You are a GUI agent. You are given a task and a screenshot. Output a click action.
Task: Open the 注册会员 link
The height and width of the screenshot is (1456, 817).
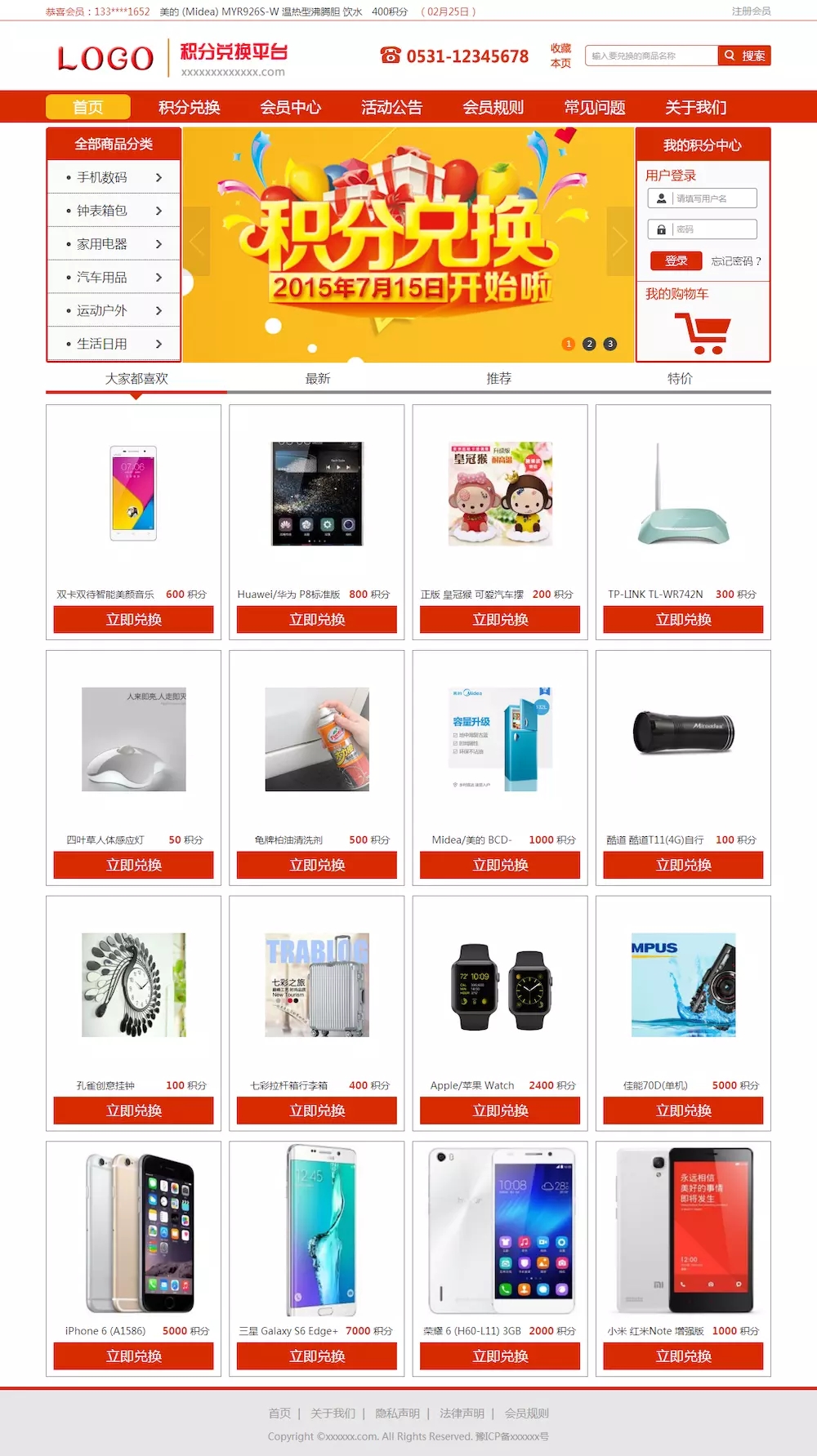(751, 11)
